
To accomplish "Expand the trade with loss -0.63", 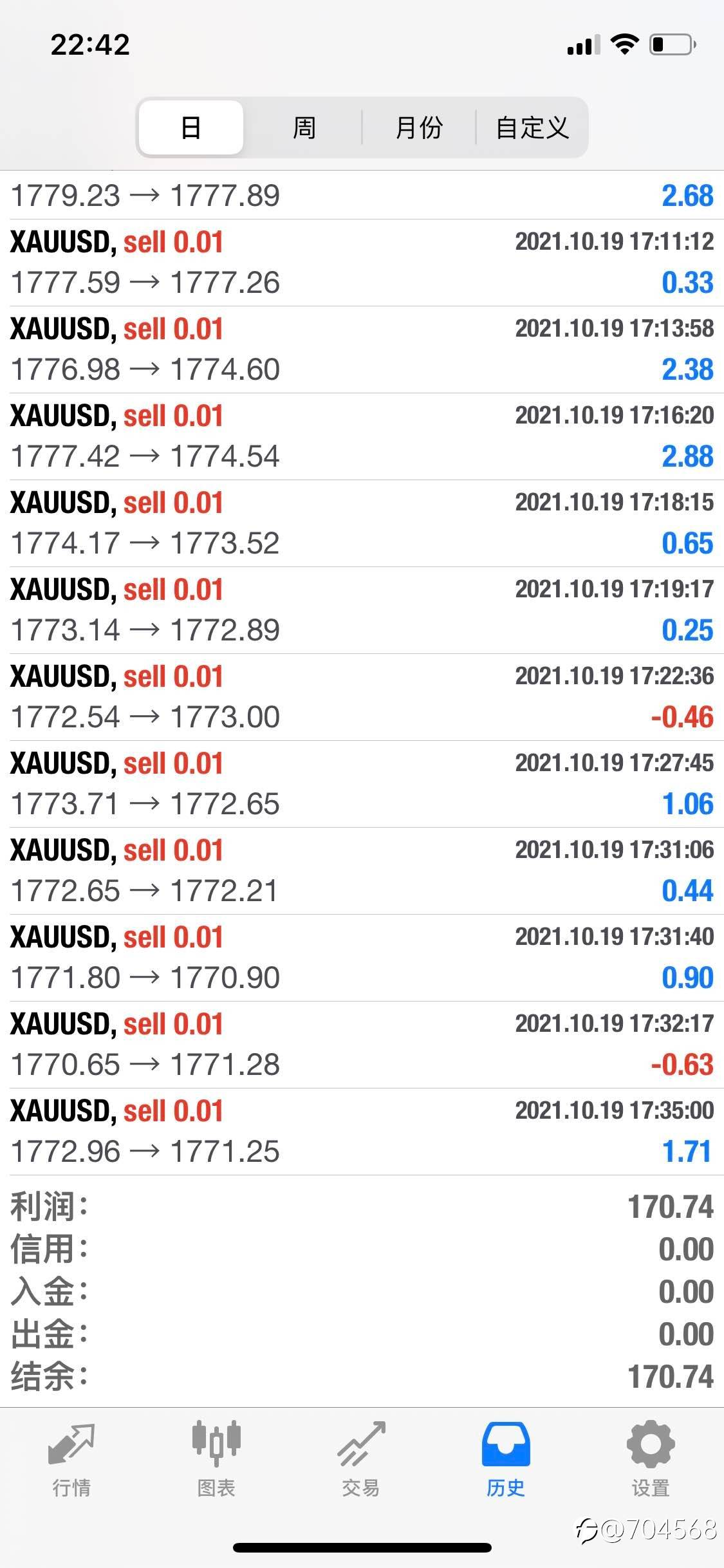I will (x=362, y=1045).
